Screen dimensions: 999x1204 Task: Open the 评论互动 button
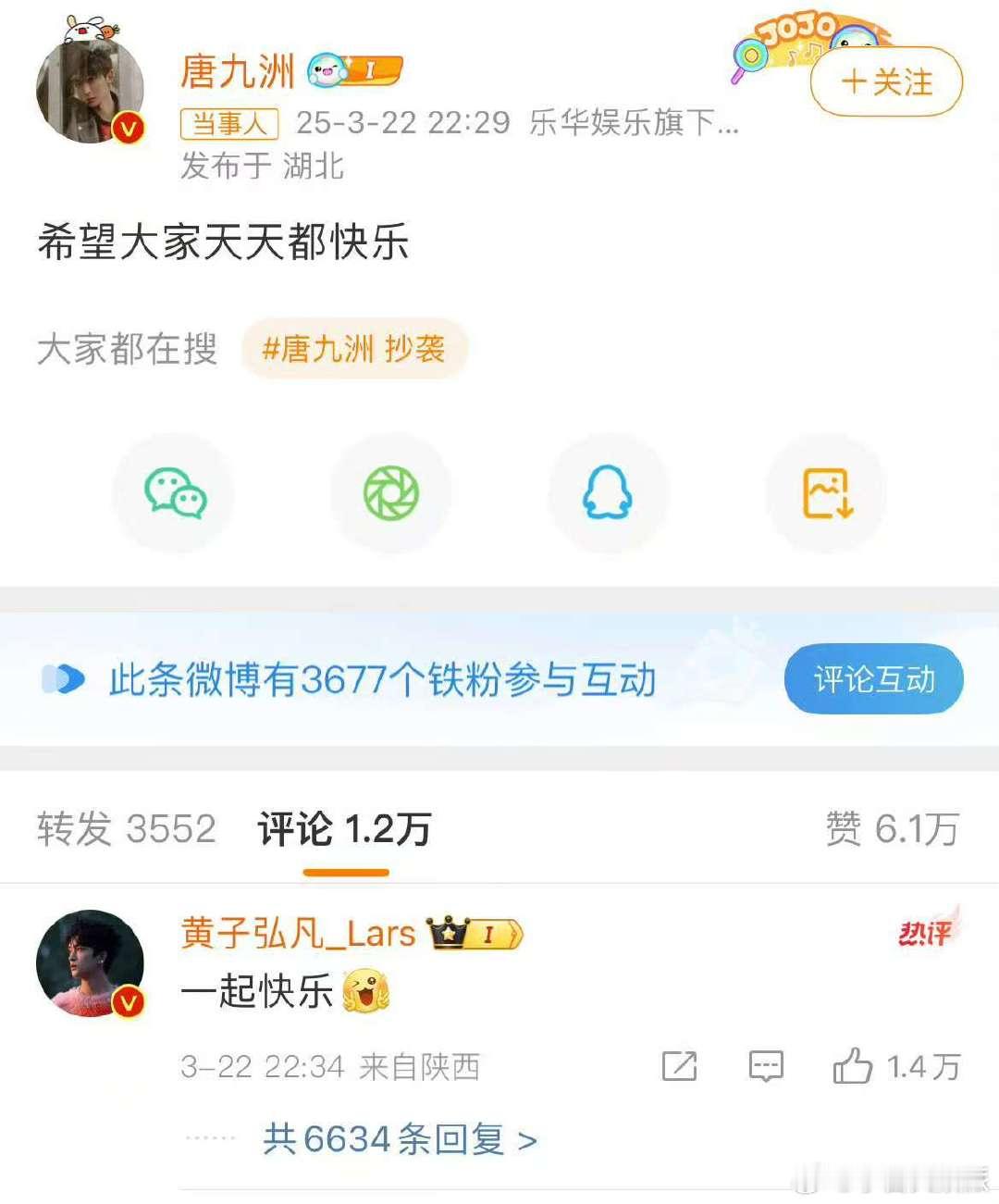873,678
